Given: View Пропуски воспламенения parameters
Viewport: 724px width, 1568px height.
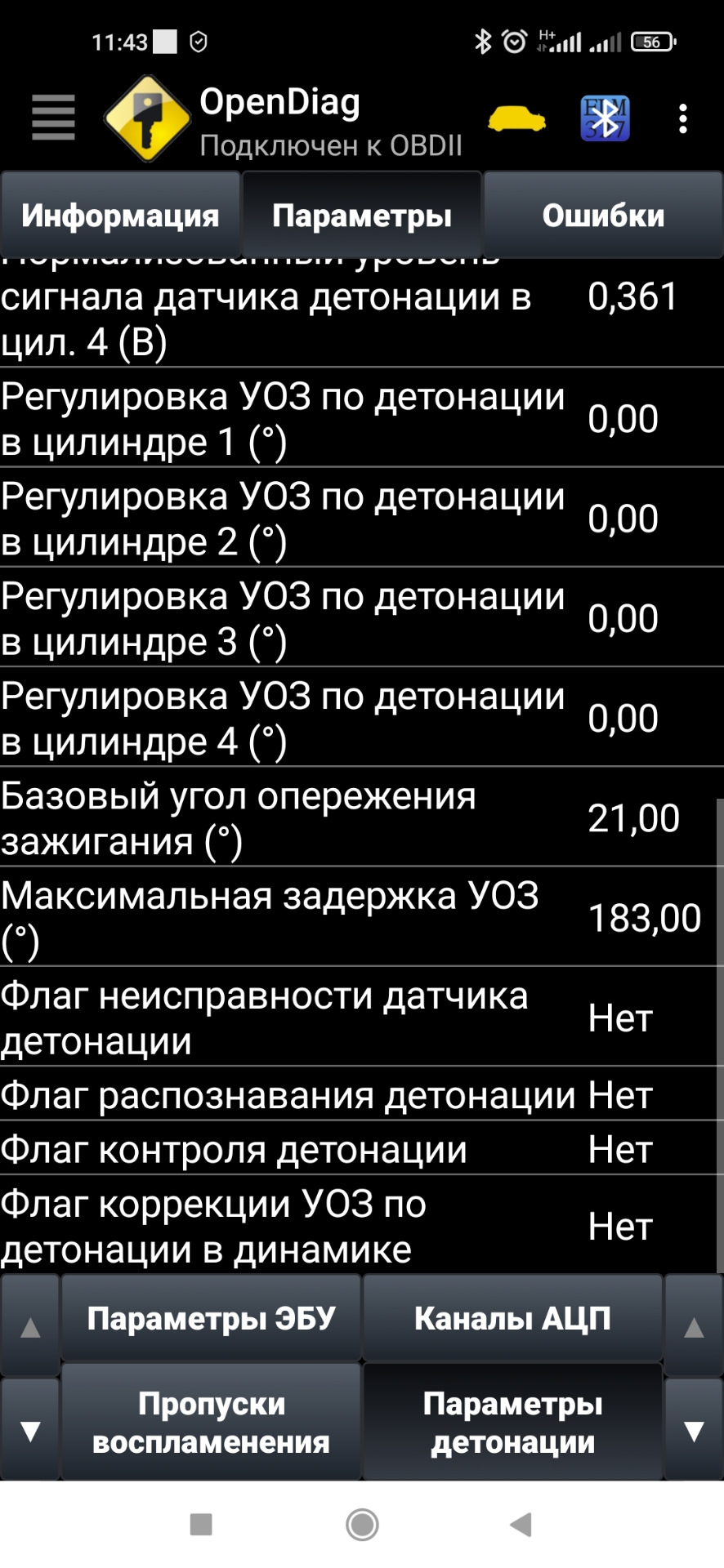Looking at the screenshot, I should coord(211,1423).
